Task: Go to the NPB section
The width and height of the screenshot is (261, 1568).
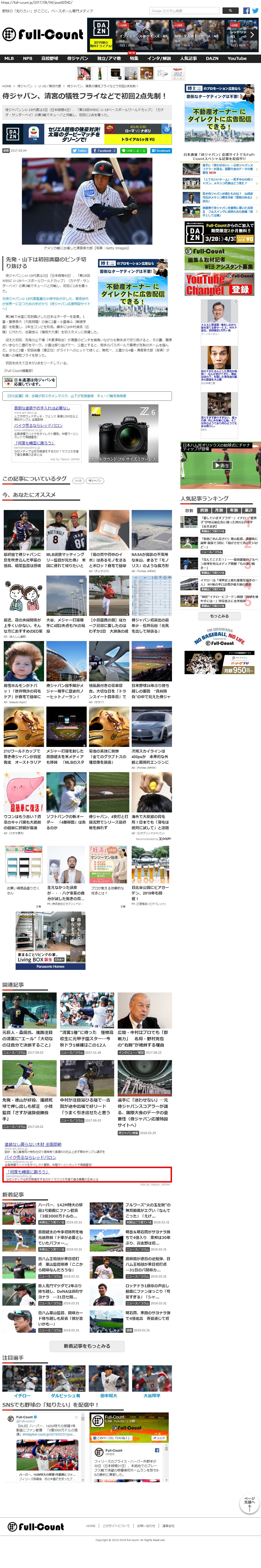Action: click(x=27, y=59)
